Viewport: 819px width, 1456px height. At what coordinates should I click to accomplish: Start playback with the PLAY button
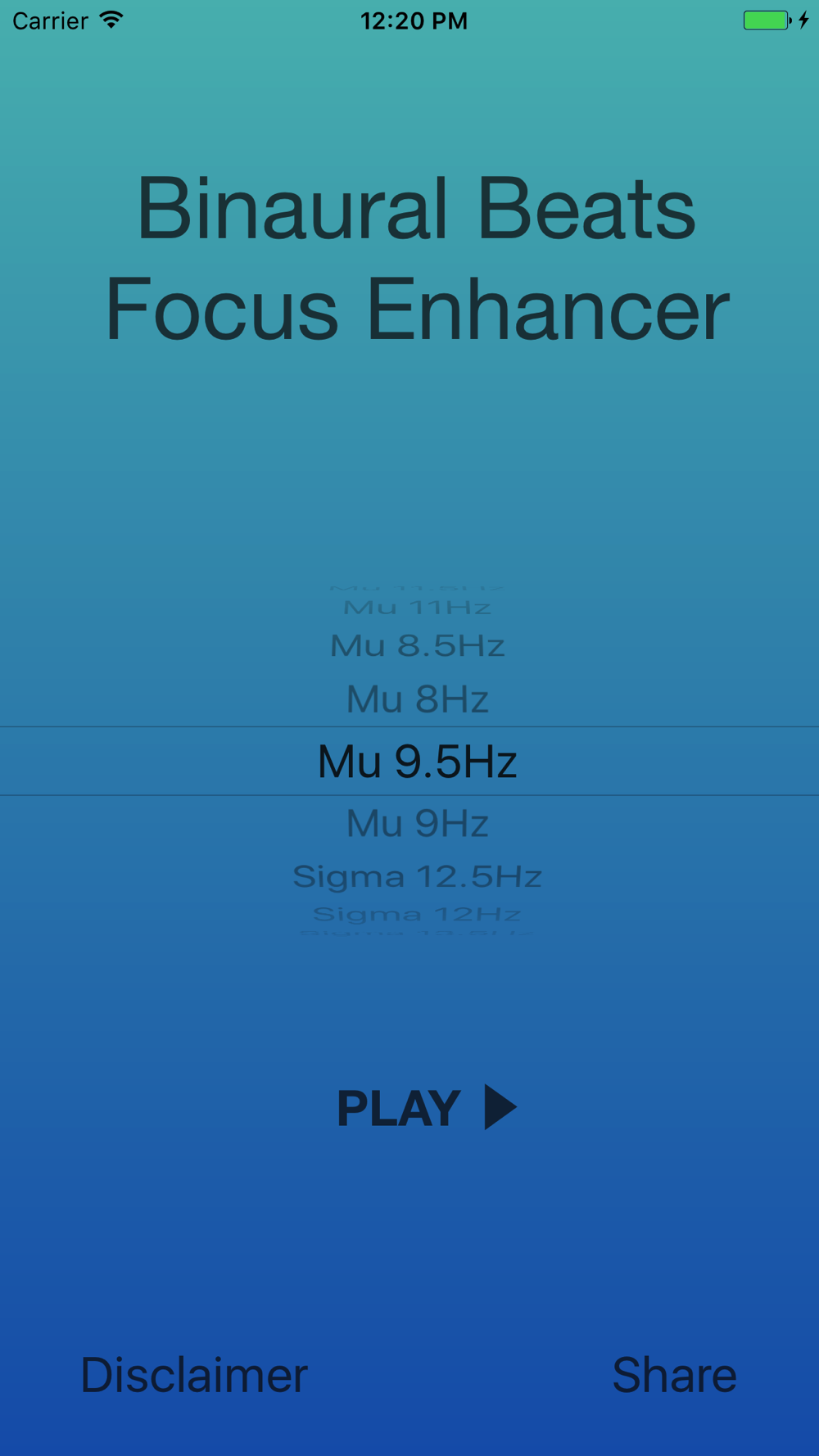pyautogui.click(x=427, y=1108)
